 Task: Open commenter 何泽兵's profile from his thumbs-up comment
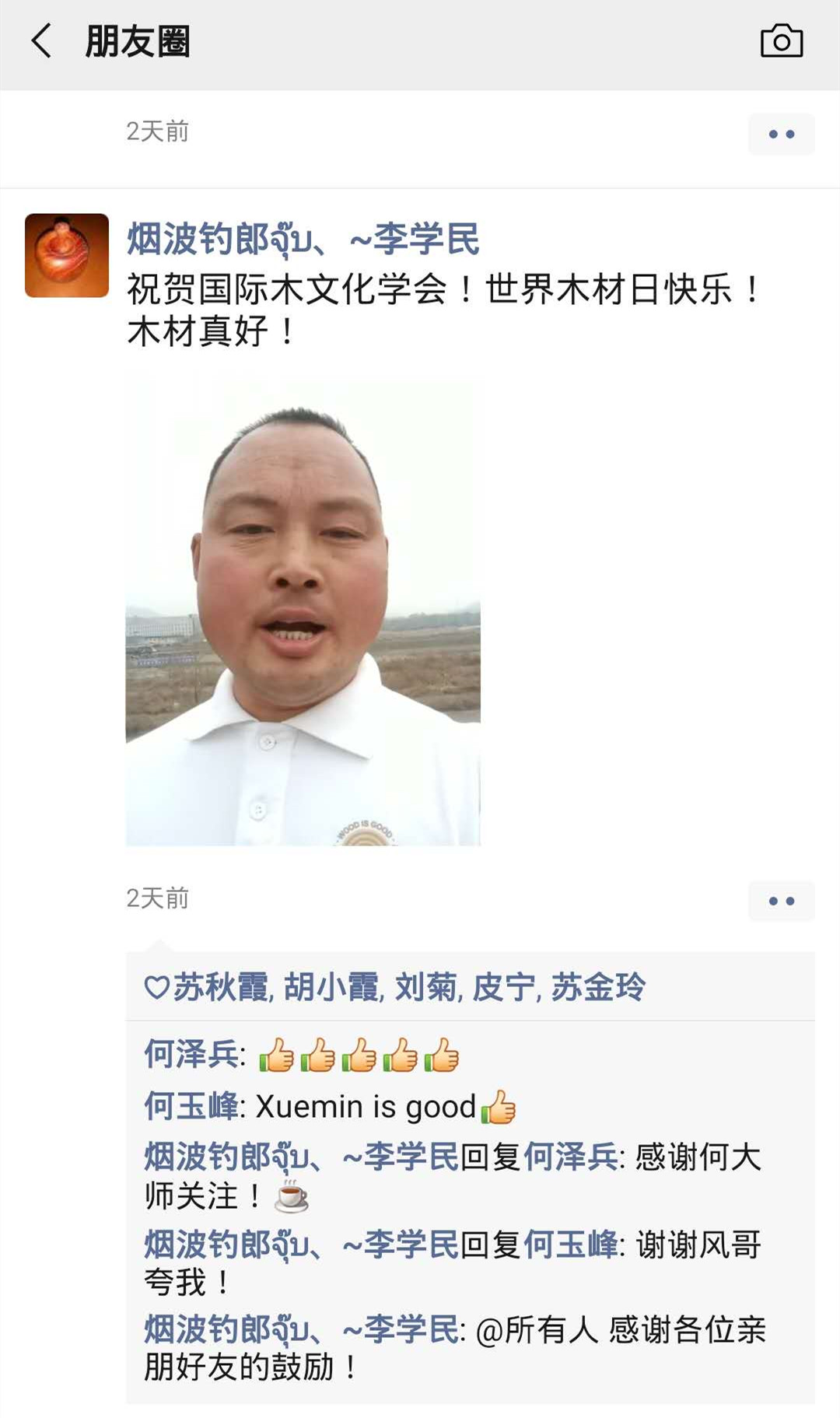pyautogui.click(x=191, y=1055)
